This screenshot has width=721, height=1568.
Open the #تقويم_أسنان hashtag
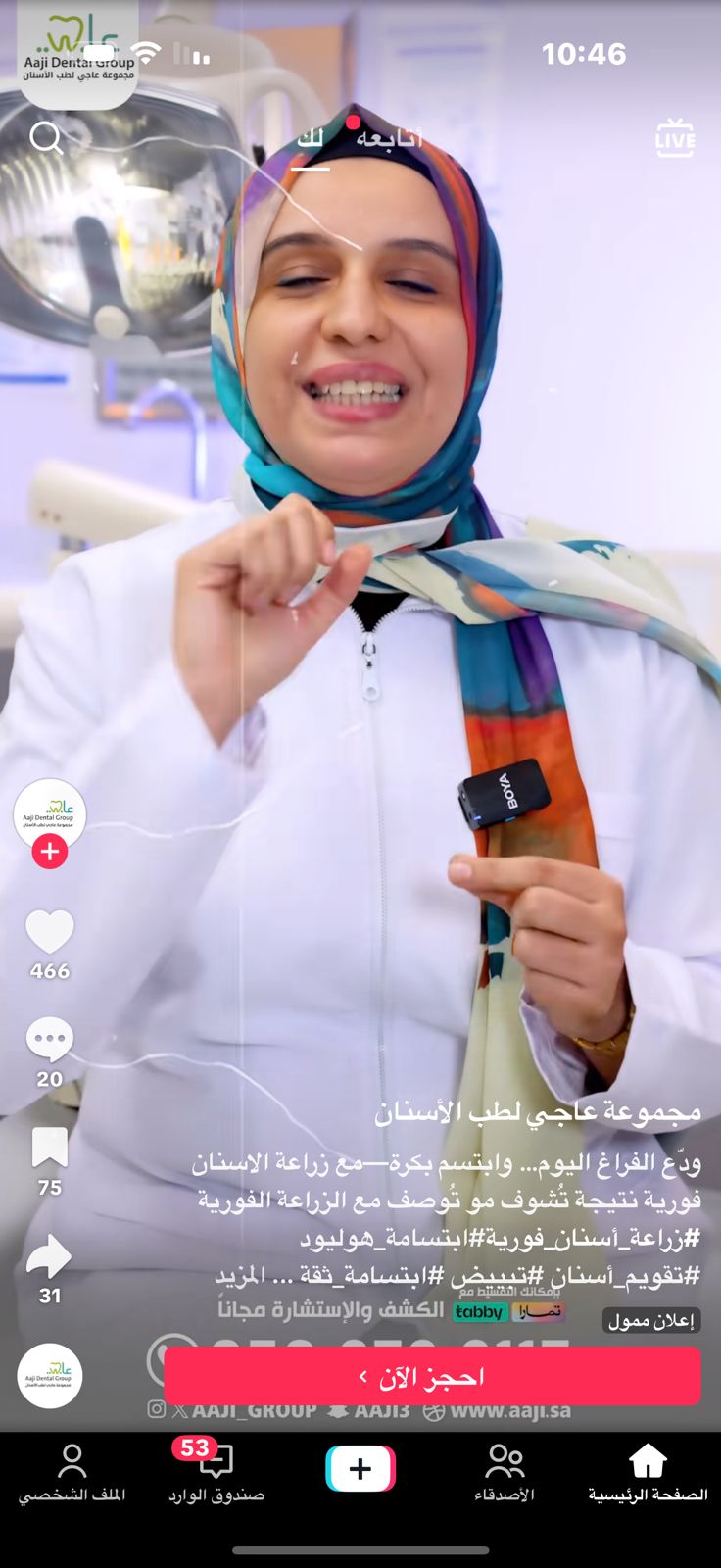[x=629, y=1276]
